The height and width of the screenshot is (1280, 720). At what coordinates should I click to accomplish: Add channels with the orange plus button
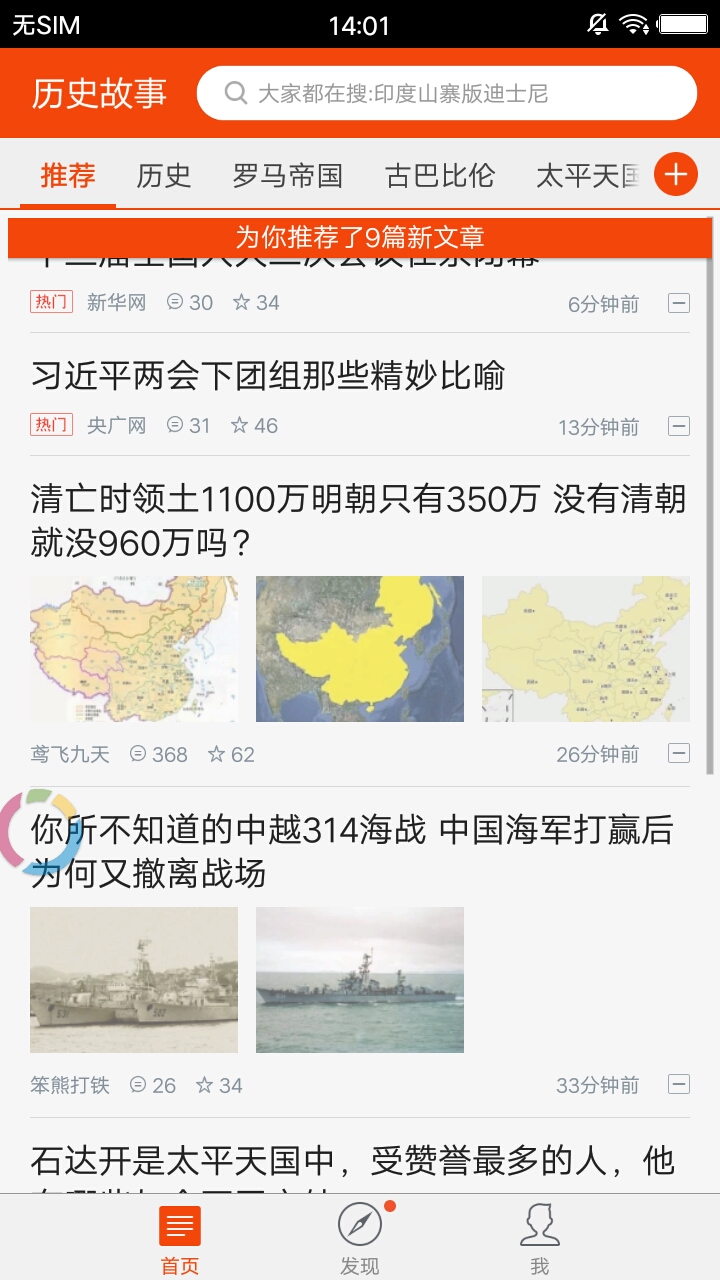pos(676,175)
